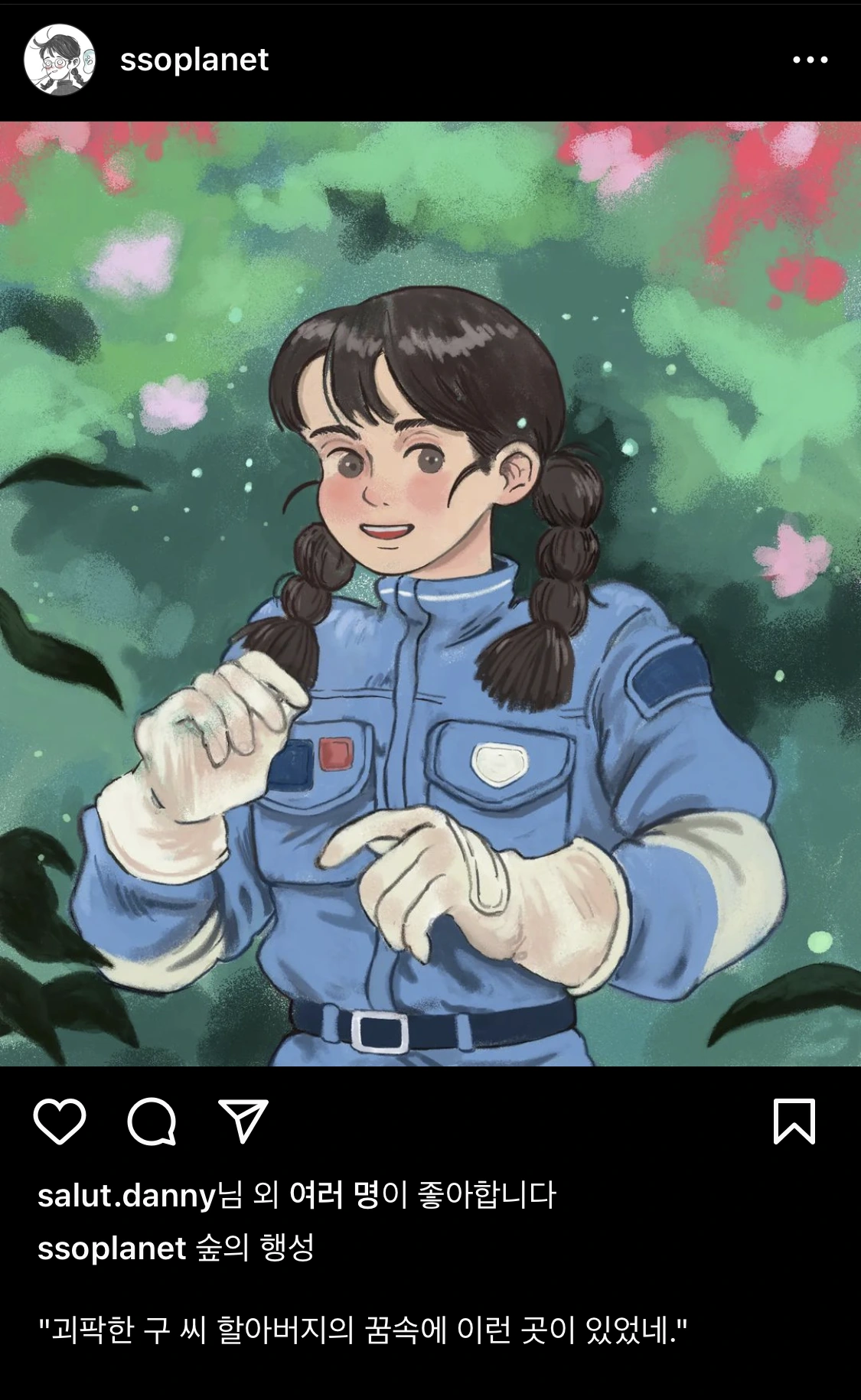Like the post with the heart icon

[60, 1122]
